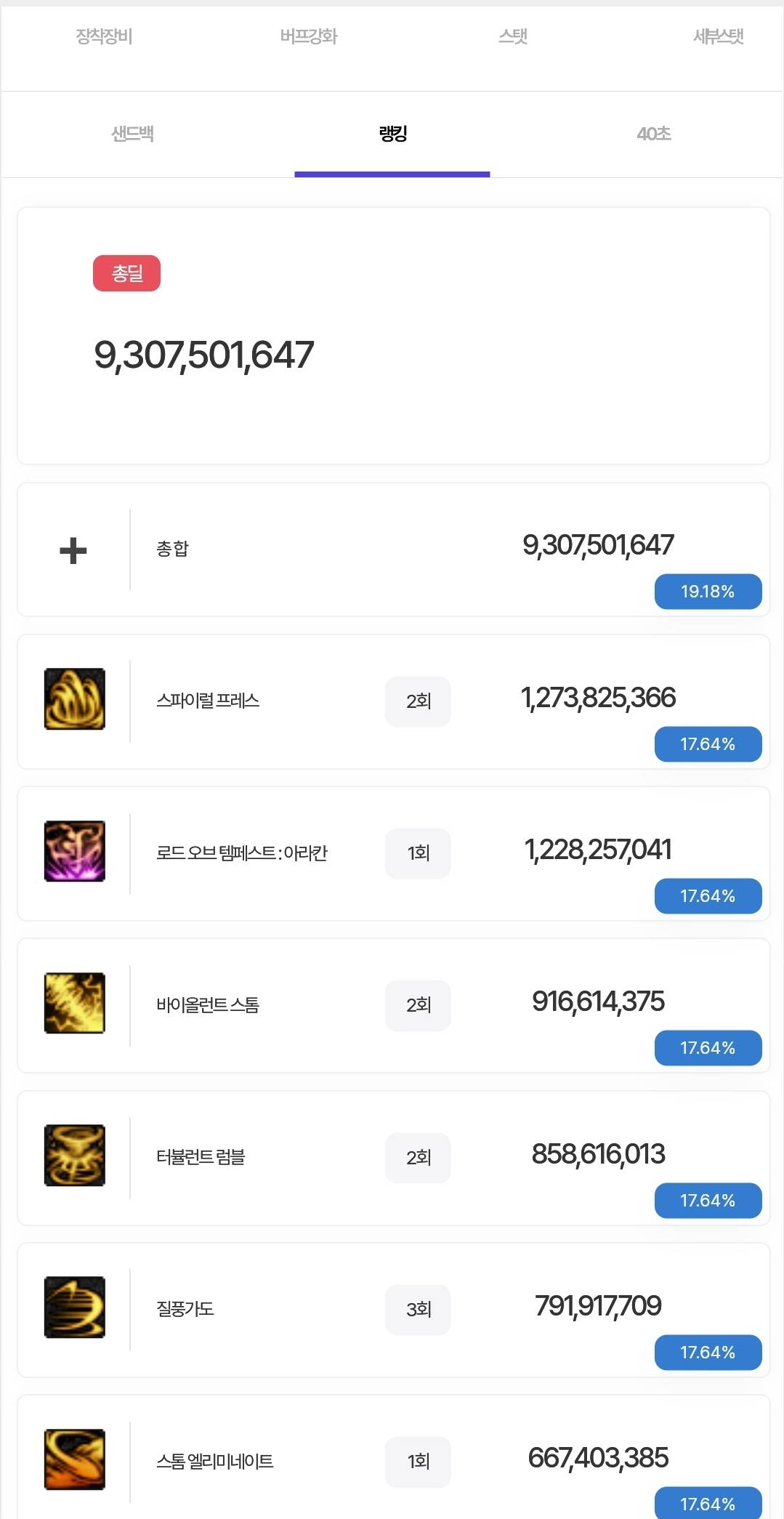This screenshot has width=784, height=1519.
Task: Open the 버프강화 tab
Action: [309, 36]
